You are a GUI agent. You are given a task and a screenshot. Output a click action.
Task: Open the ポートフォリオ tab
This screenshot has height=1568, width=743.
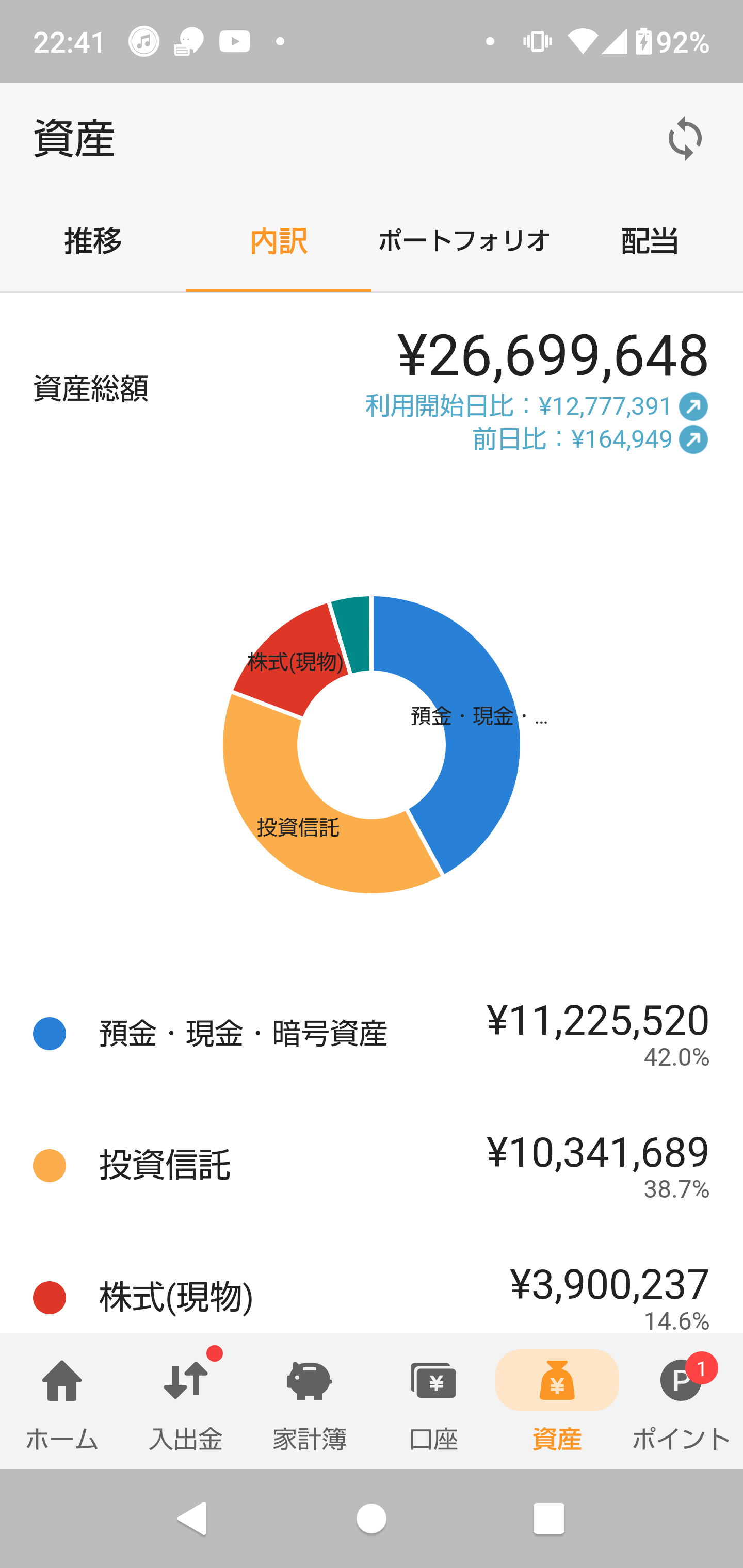464,242
